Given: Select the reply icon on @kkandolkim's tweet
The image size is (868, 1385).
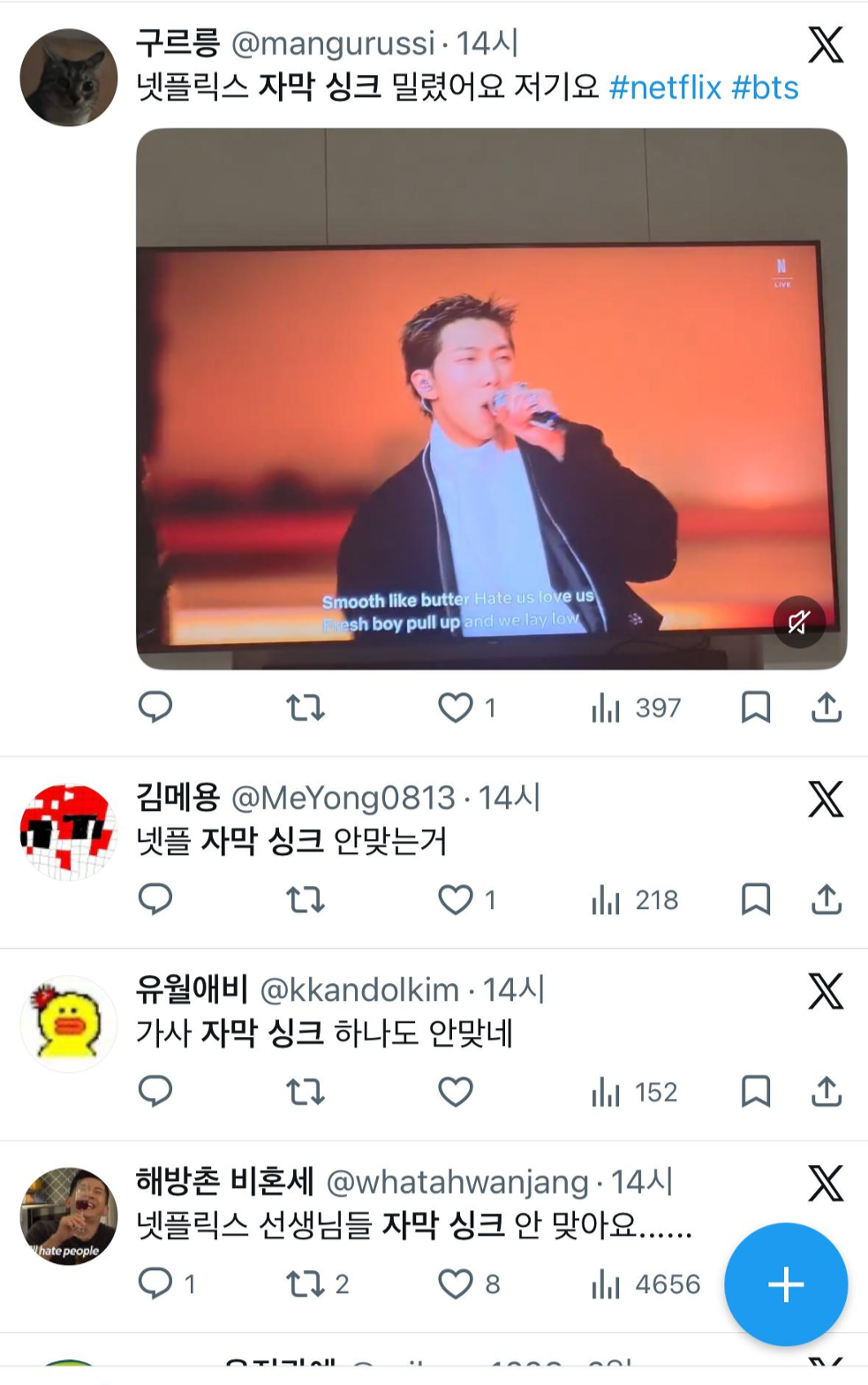Looking at the screenshot, I should click(x=156, y=1092).
